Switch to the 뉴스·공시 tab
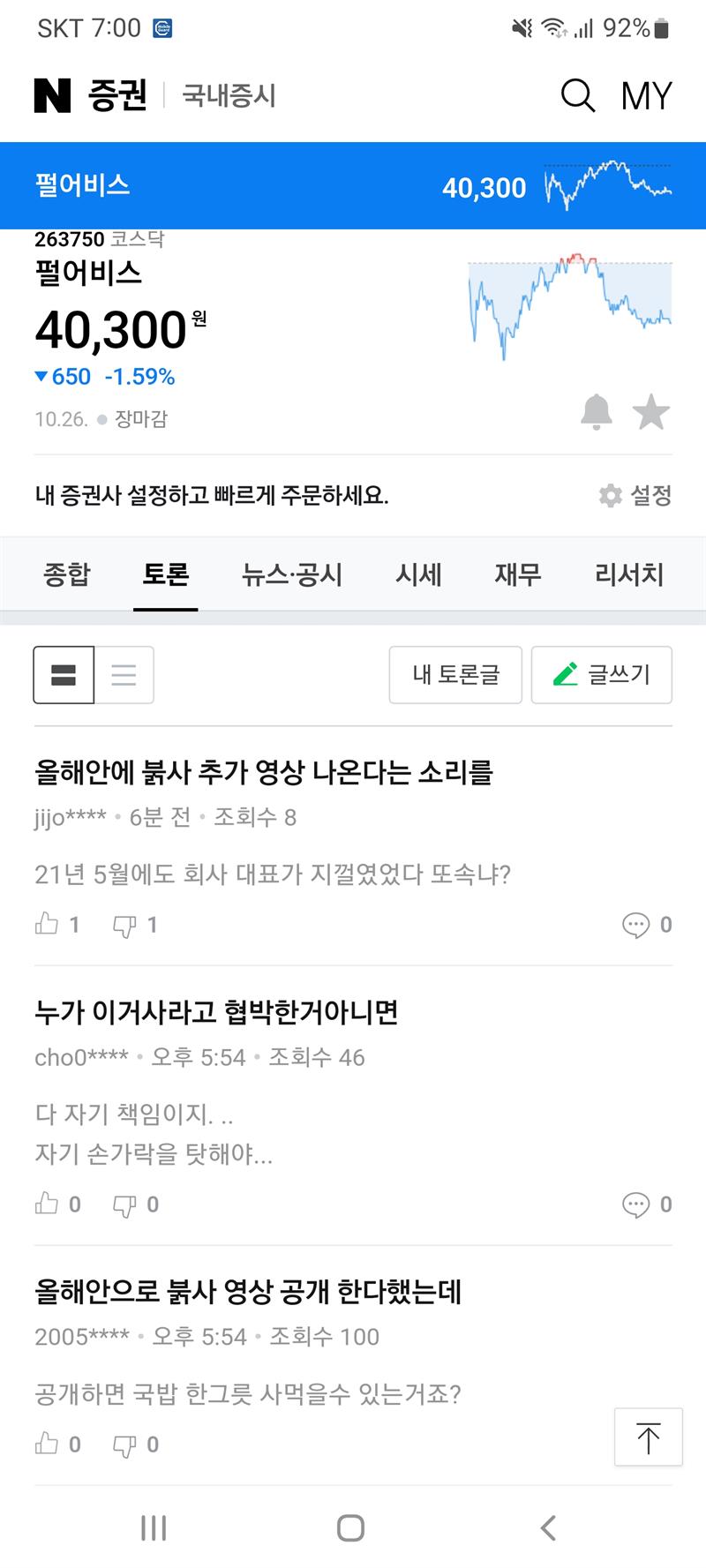706x1568 pixels. pyautogui.click(x=292, y=574)
